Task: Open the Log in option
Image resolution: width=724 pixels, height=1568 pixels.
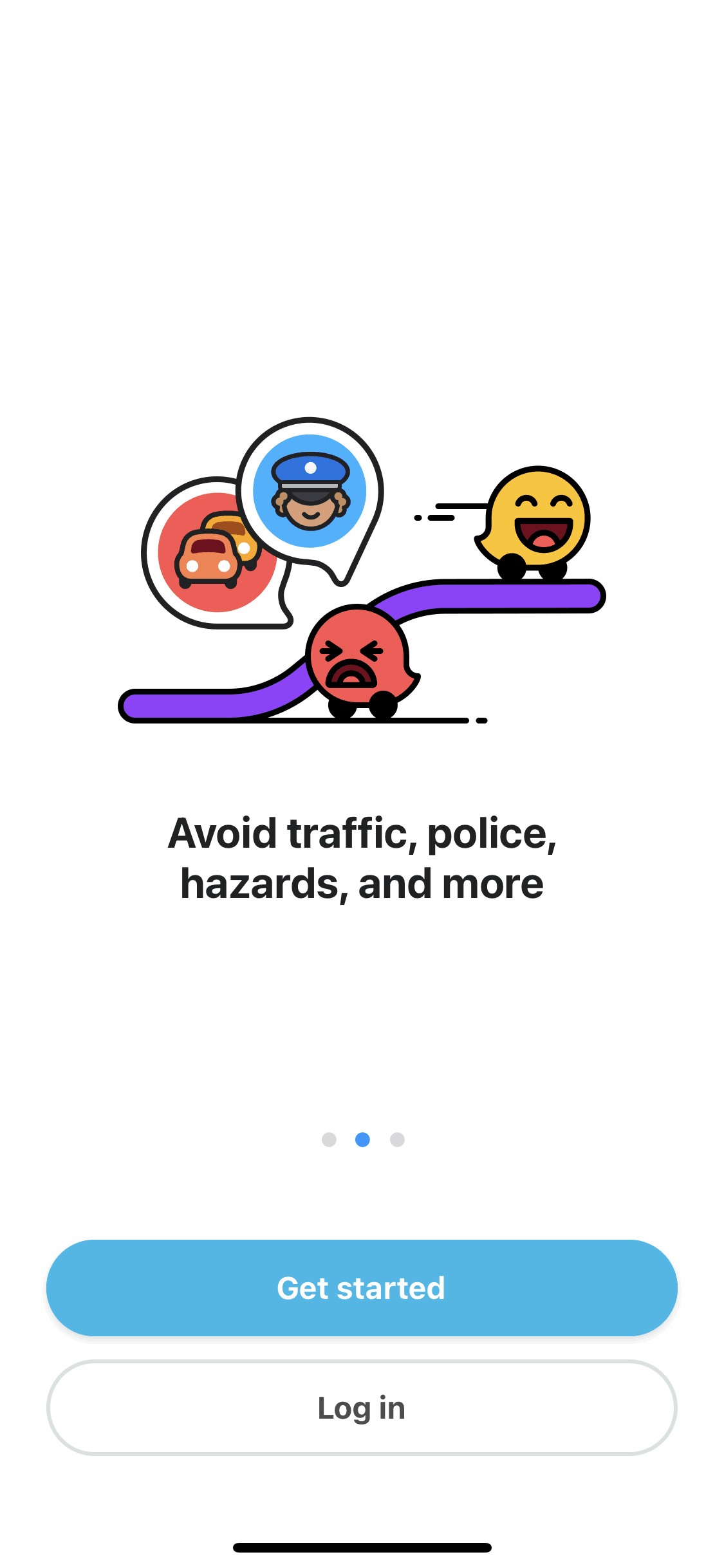Action: [x=362, y=1408]
